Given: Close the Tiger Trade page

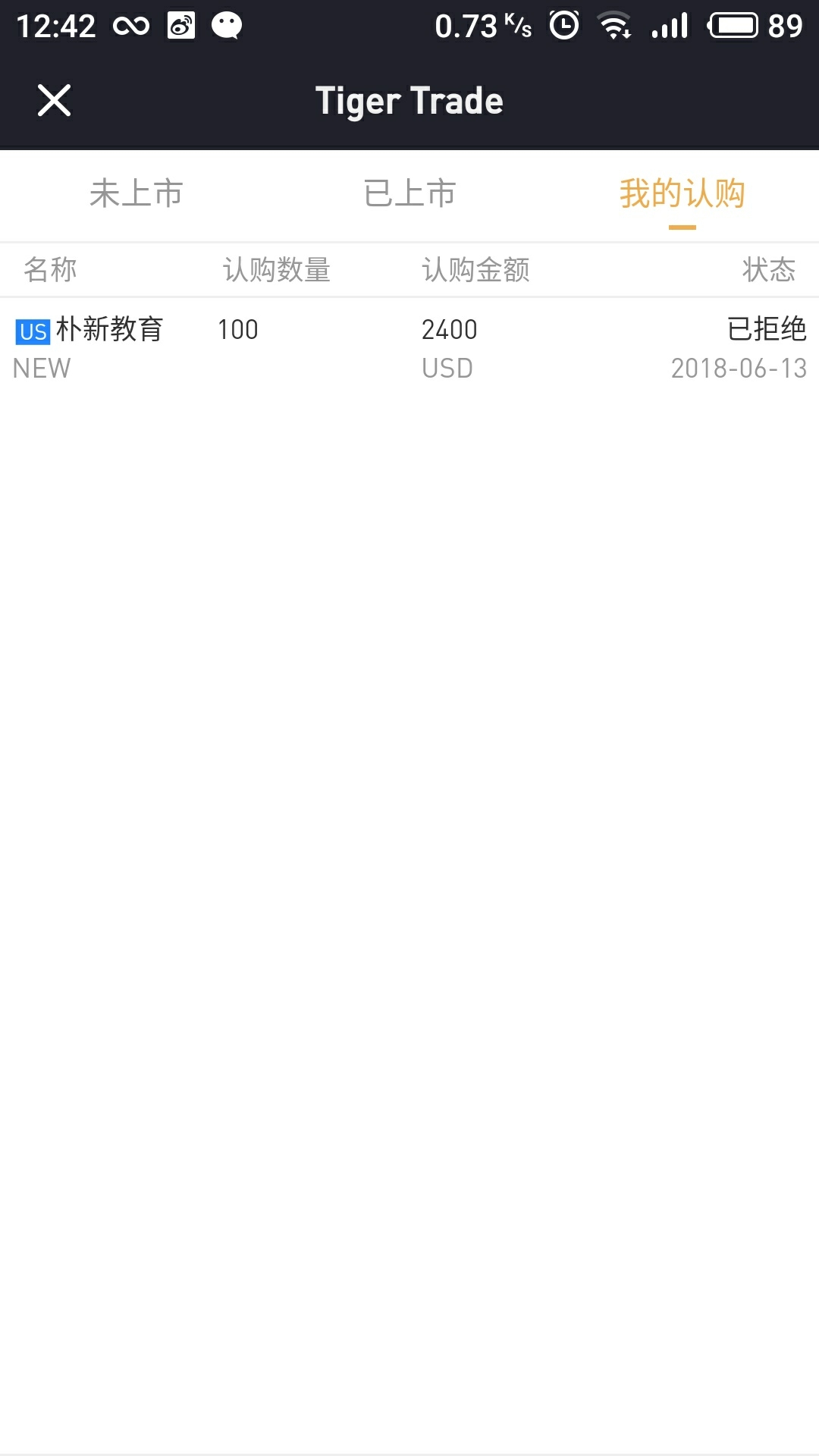Looking at the screenshot, I should [x=54, y=100].
